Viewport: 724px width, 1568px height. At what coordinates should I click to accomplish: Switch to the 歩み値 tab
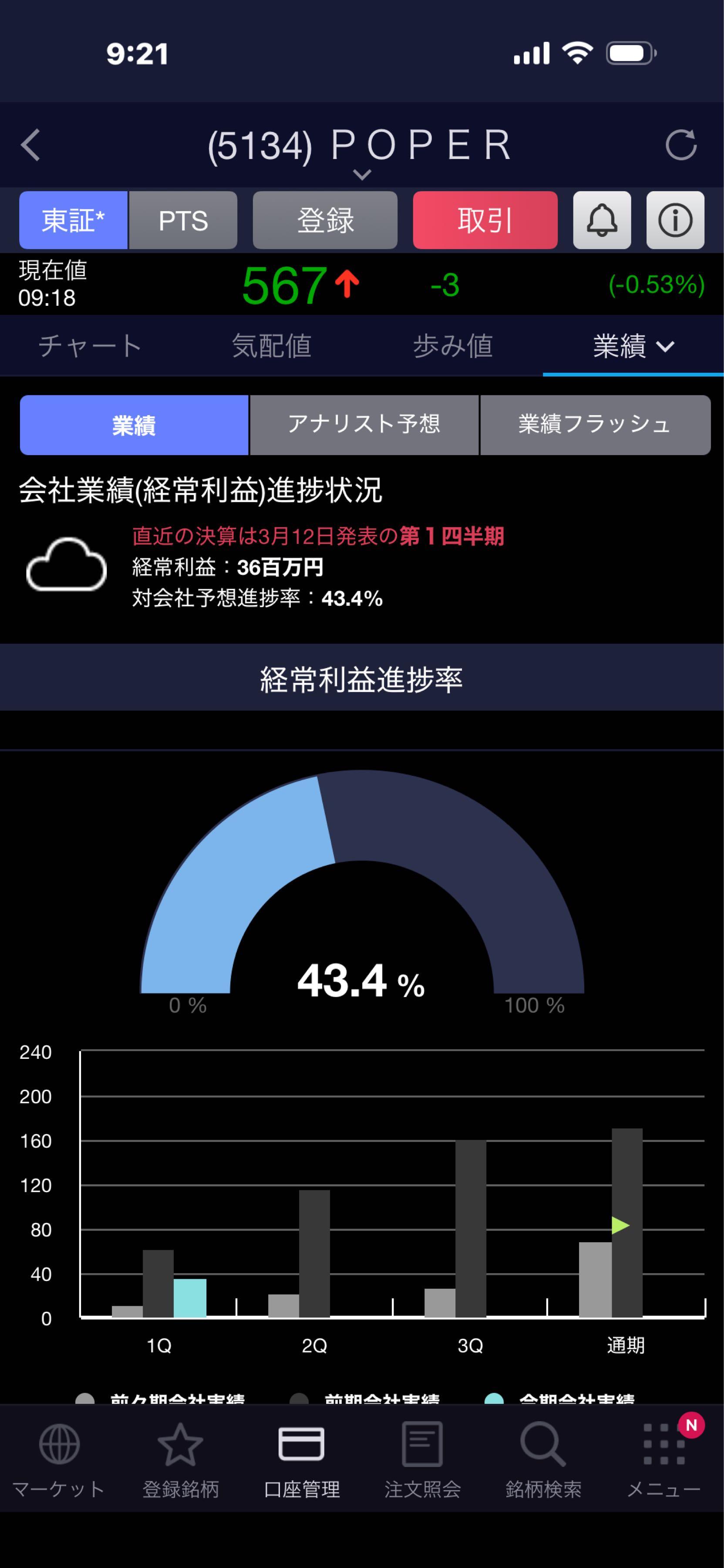[453, 346]
